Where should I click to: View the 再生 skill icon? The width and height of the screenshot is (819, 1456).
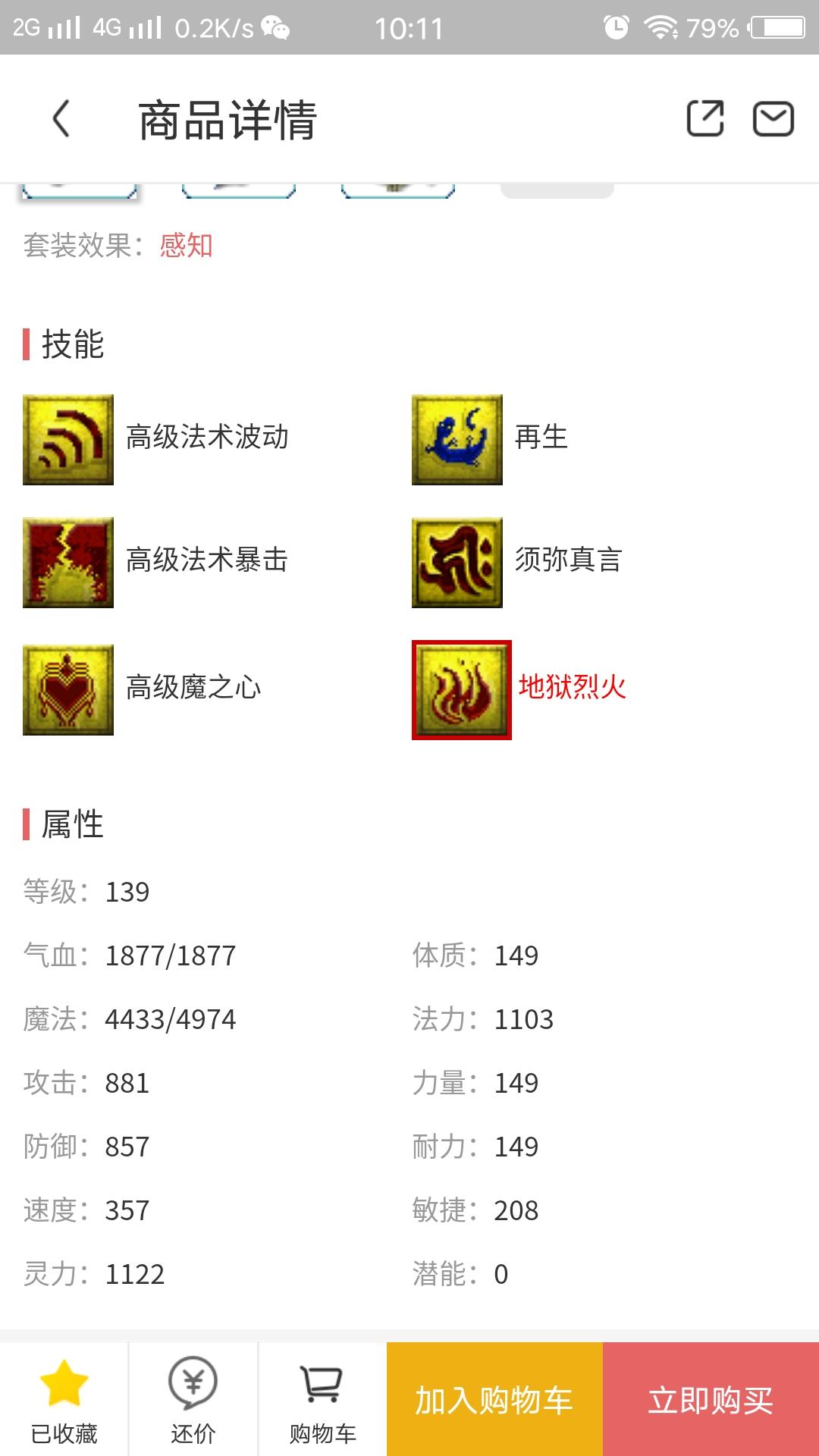click(x=457, y=440)
